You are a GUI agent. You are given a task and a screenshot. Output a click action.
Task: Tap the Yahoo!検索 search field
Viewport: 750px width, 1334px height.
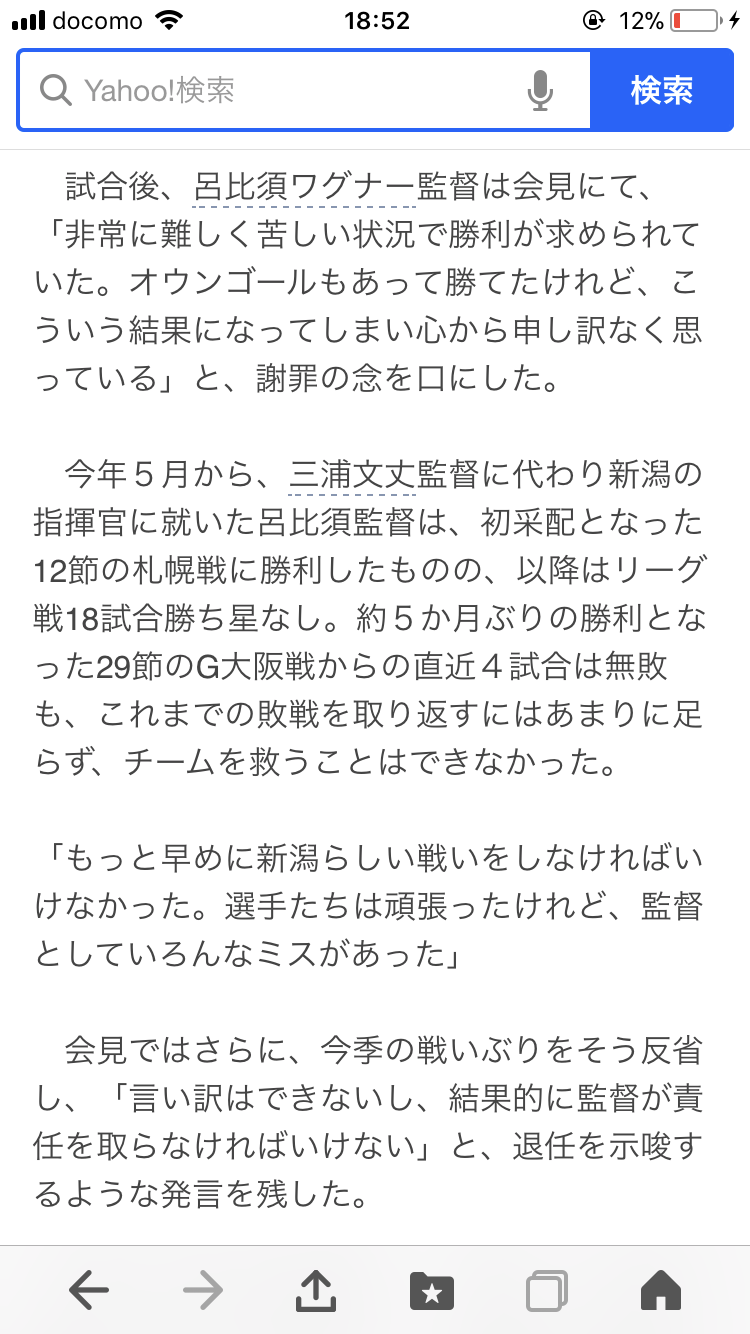(x=290, y=91)
